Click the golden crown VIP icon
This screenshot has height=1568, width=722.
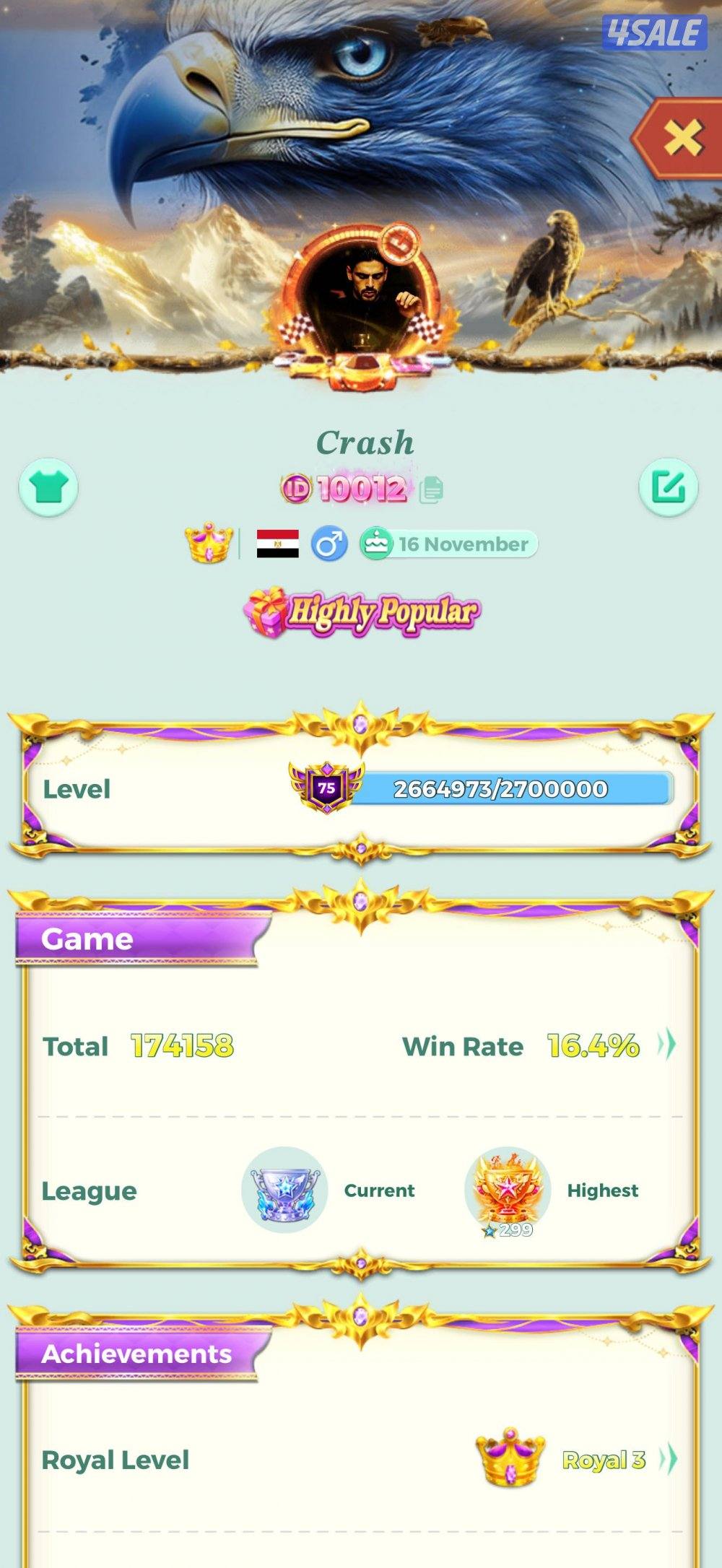click(207, 542)
